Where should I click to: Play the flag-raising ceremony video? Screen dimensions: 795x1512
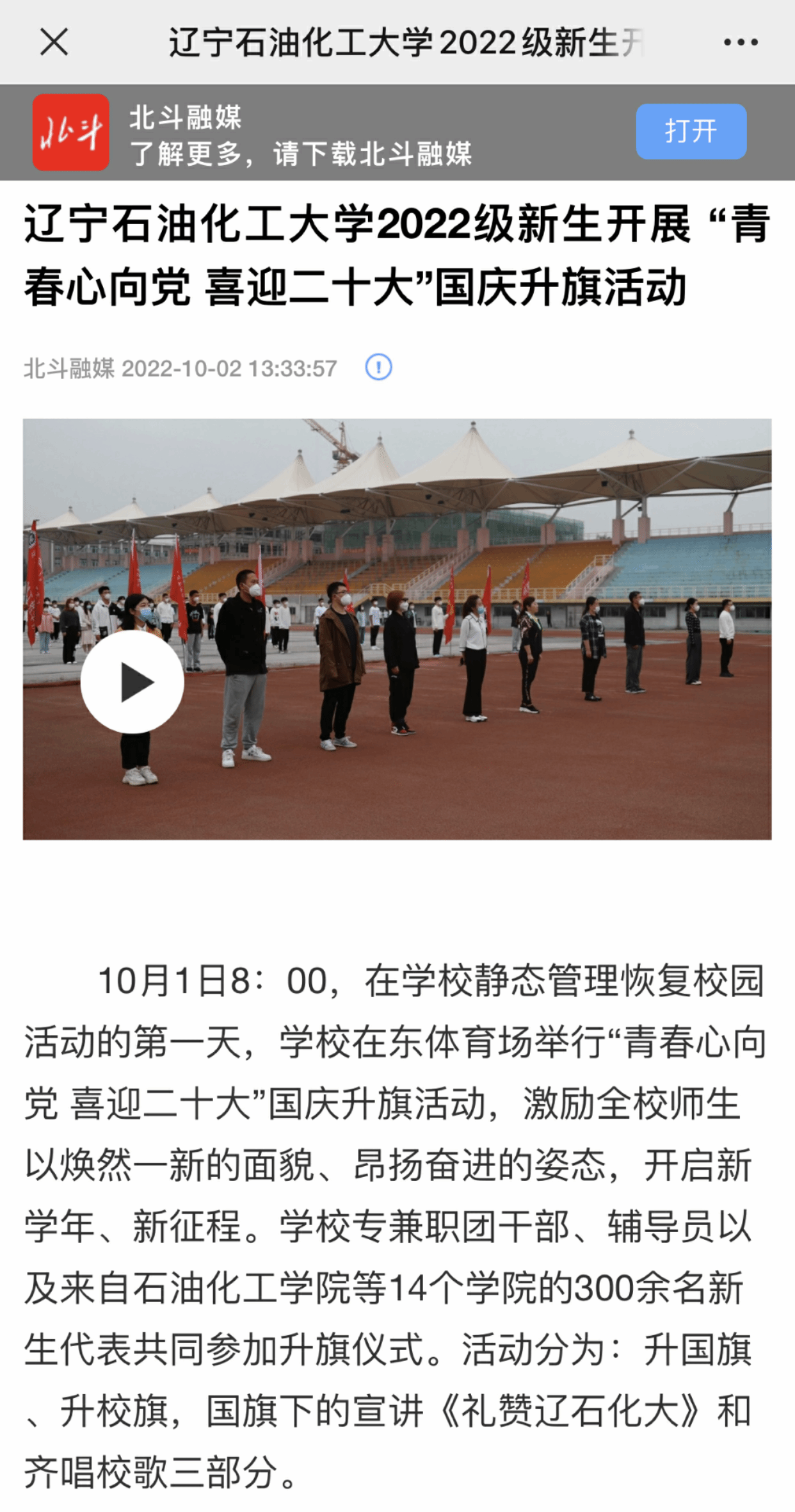(132, 682)
